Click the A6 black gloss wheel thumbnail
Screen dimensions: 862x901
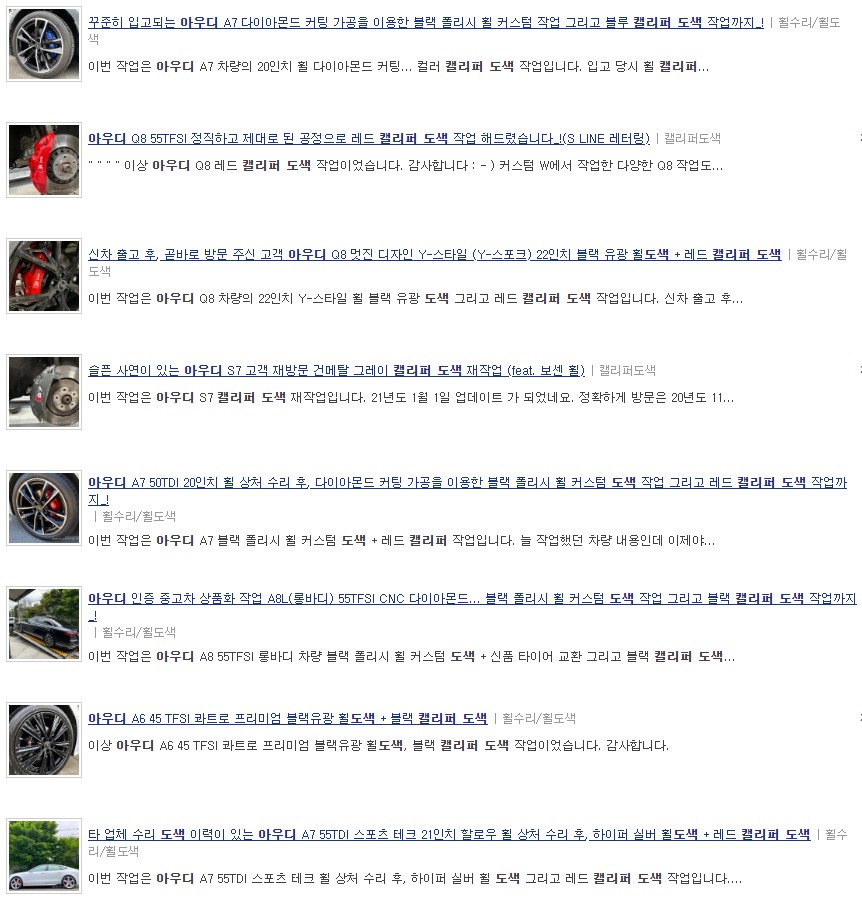coord(43,740)
